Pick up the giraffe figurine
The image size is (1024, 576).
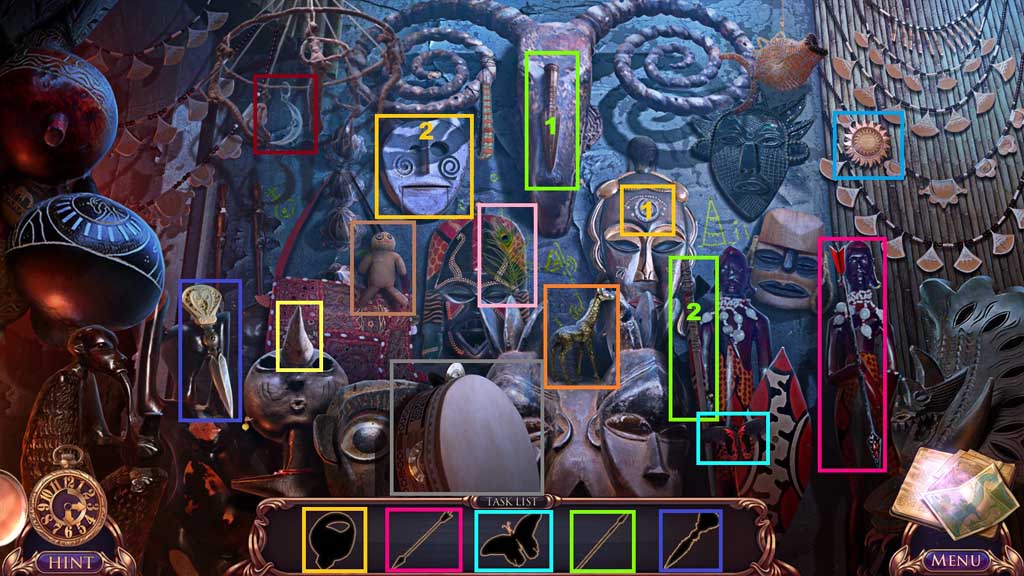pyautogui.click(x=581, y=334)
